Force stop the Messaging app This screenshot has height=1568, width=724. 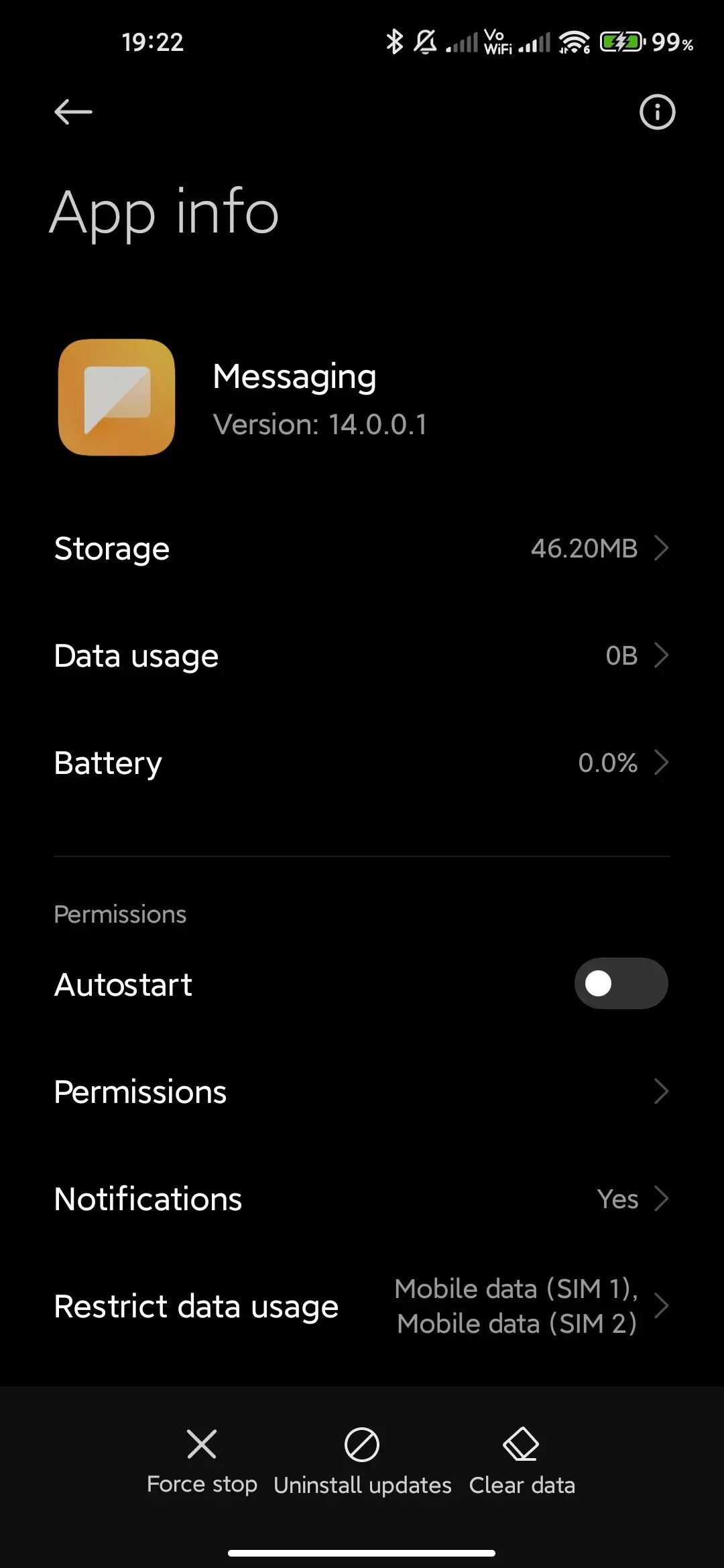coord(202,1461)
